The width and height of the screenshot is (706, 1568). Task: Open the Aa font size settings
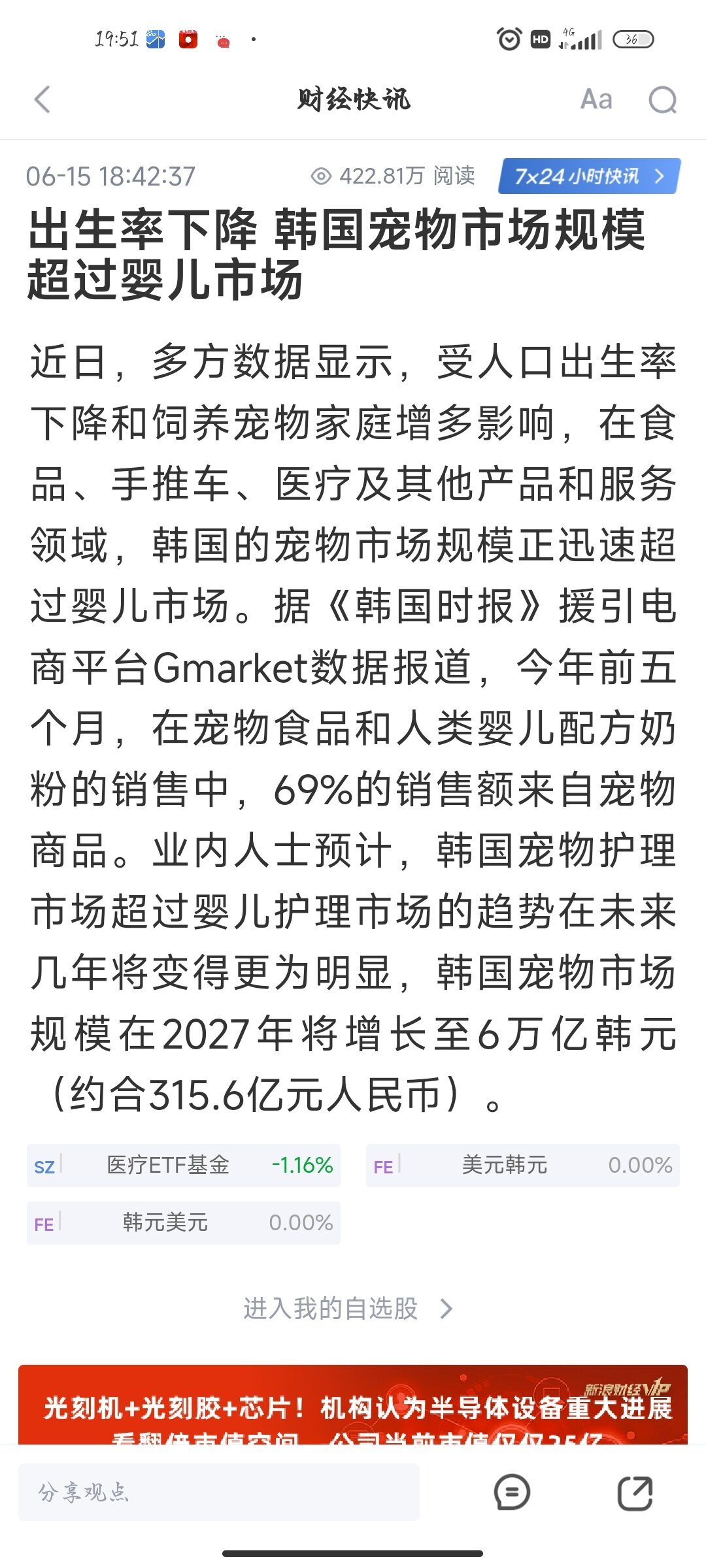596,100
